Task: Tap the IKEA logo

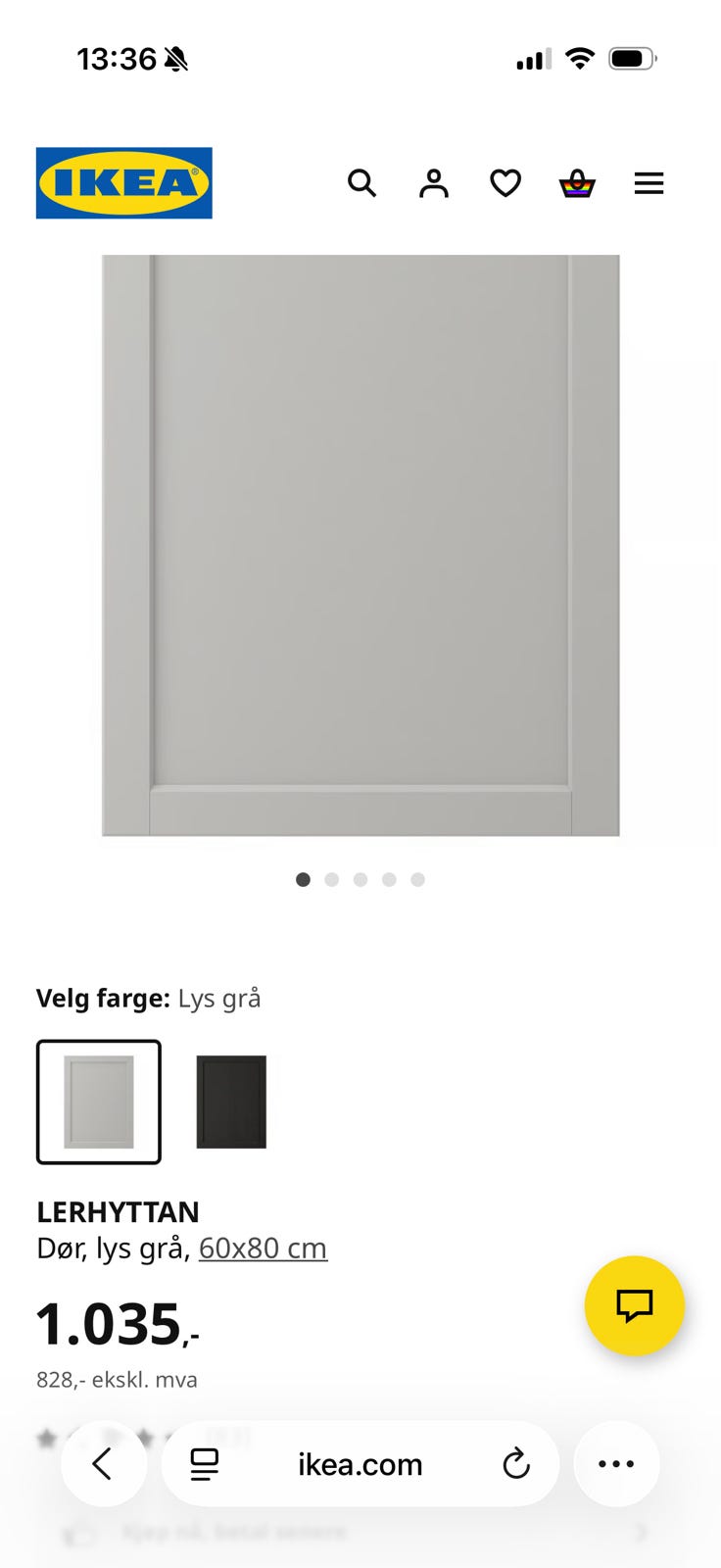Action: tap(123, 184)
